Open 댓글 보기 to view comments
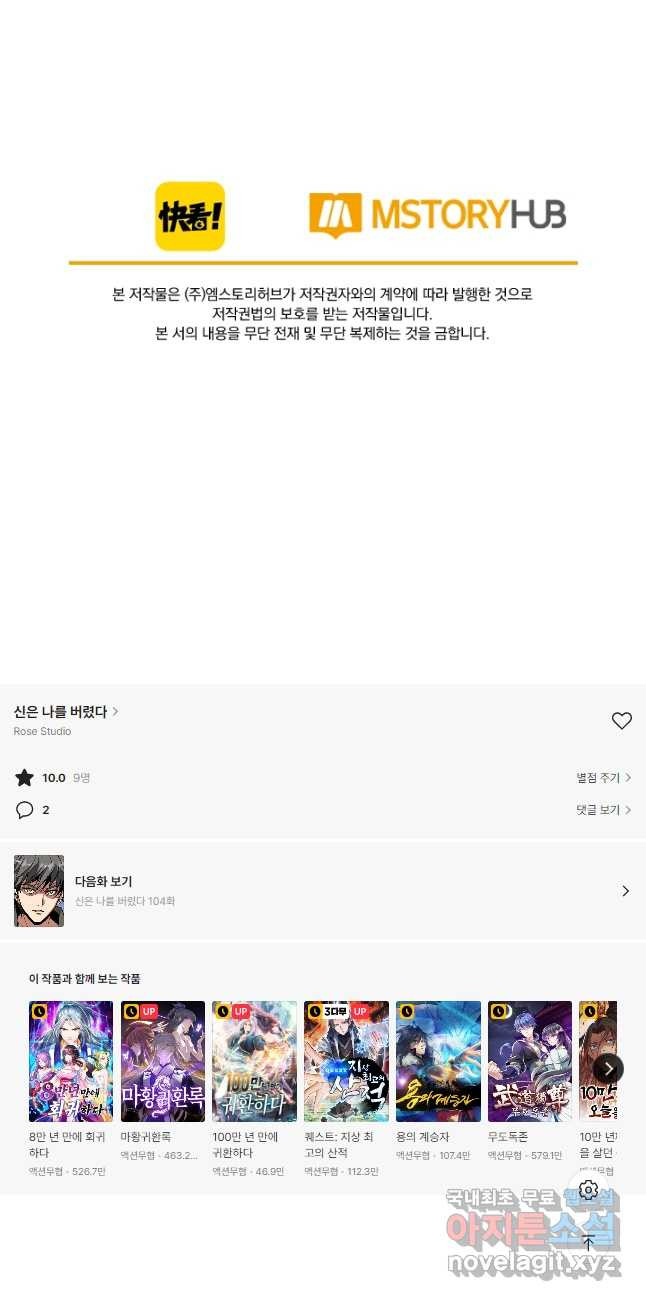 tap(603, 810)
